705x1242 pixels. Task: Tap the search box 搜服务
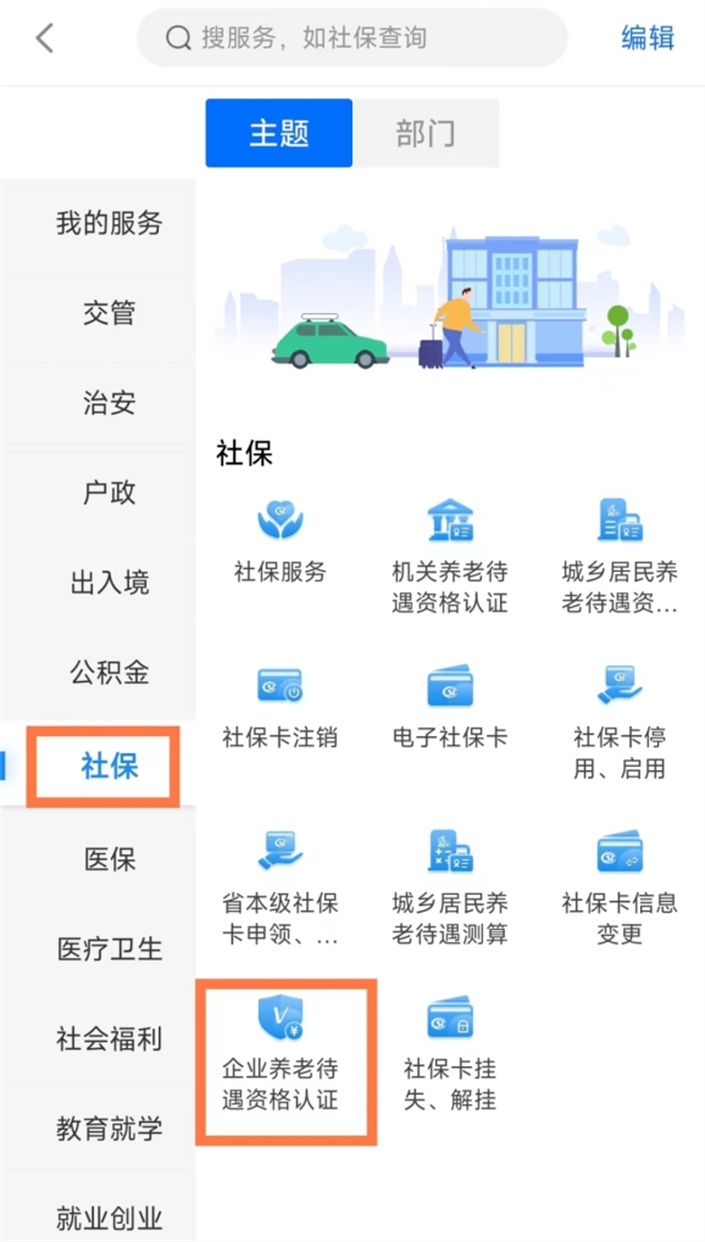coord(352,38)
